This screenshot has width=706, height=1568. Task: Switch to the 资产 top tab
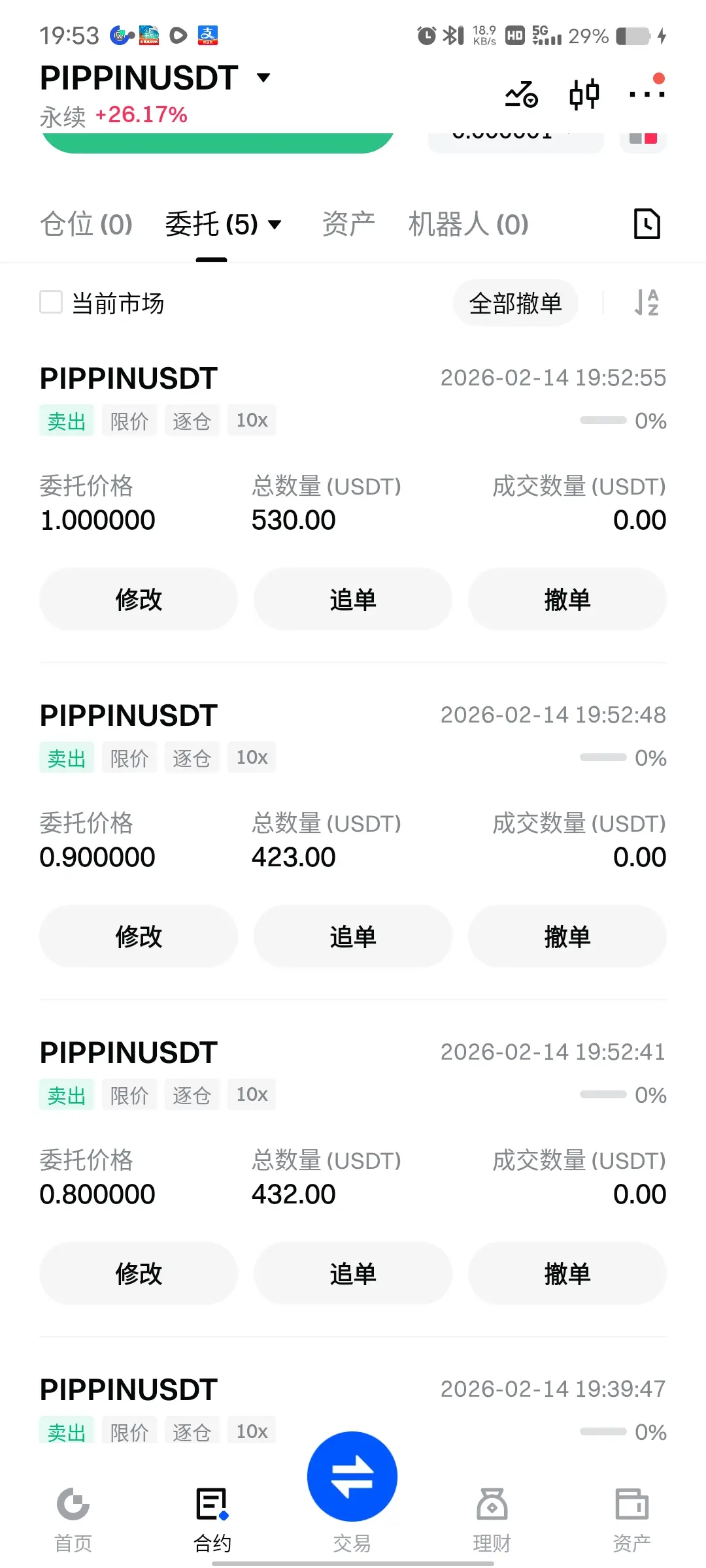point(348,225)
